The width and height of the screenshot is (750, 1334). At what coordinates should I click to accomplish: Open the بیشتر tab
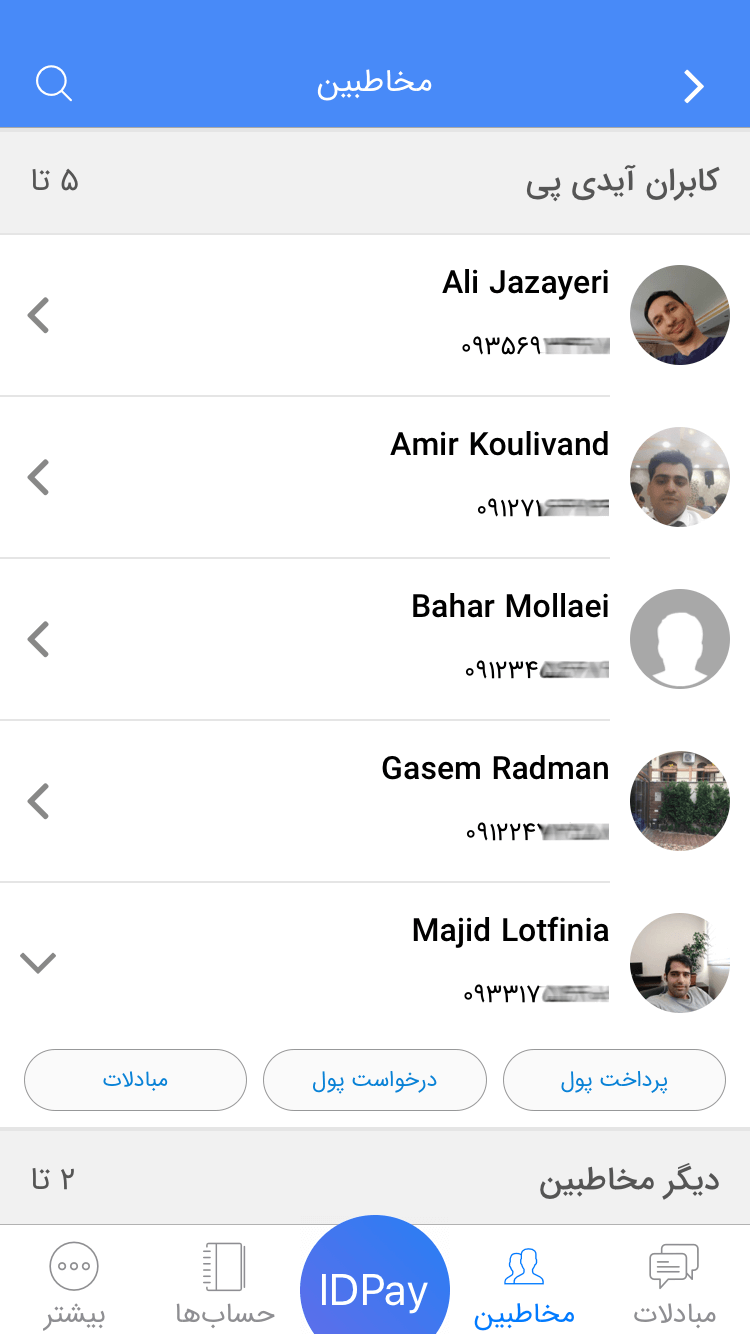74,1285
